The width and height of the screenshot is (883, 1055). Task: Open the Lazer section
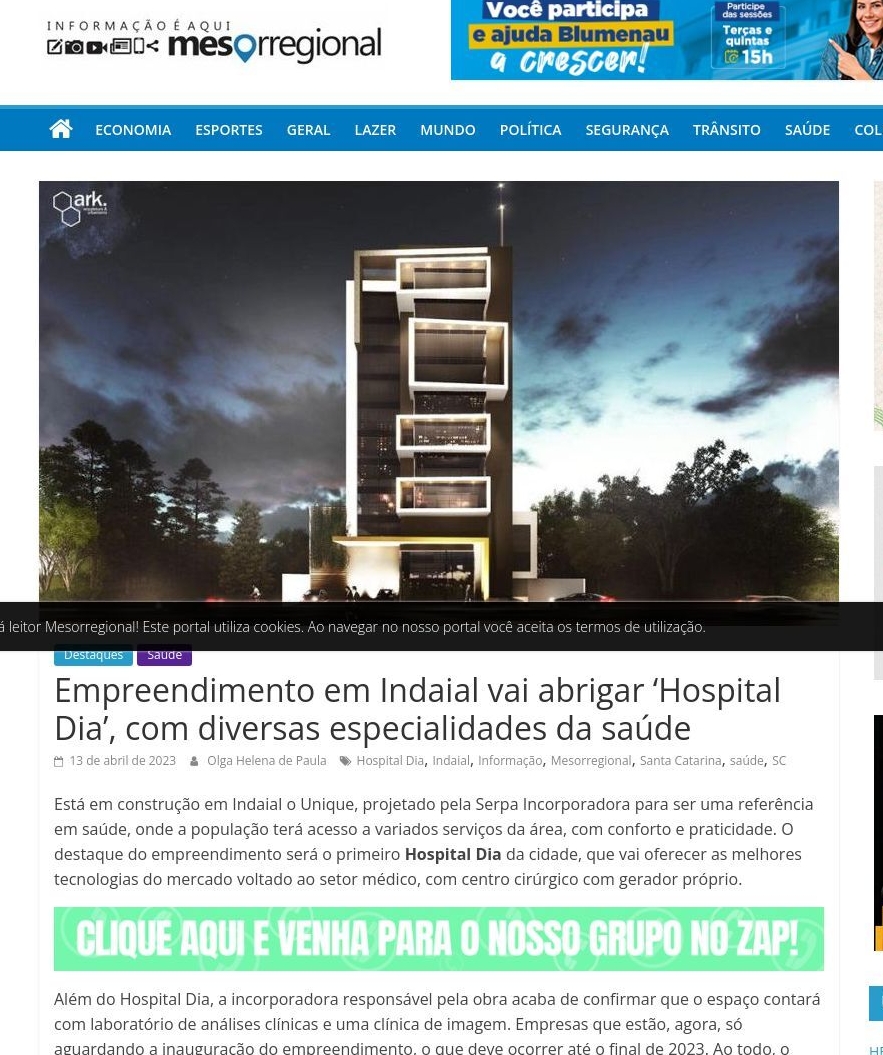click(x=375, y=130)
